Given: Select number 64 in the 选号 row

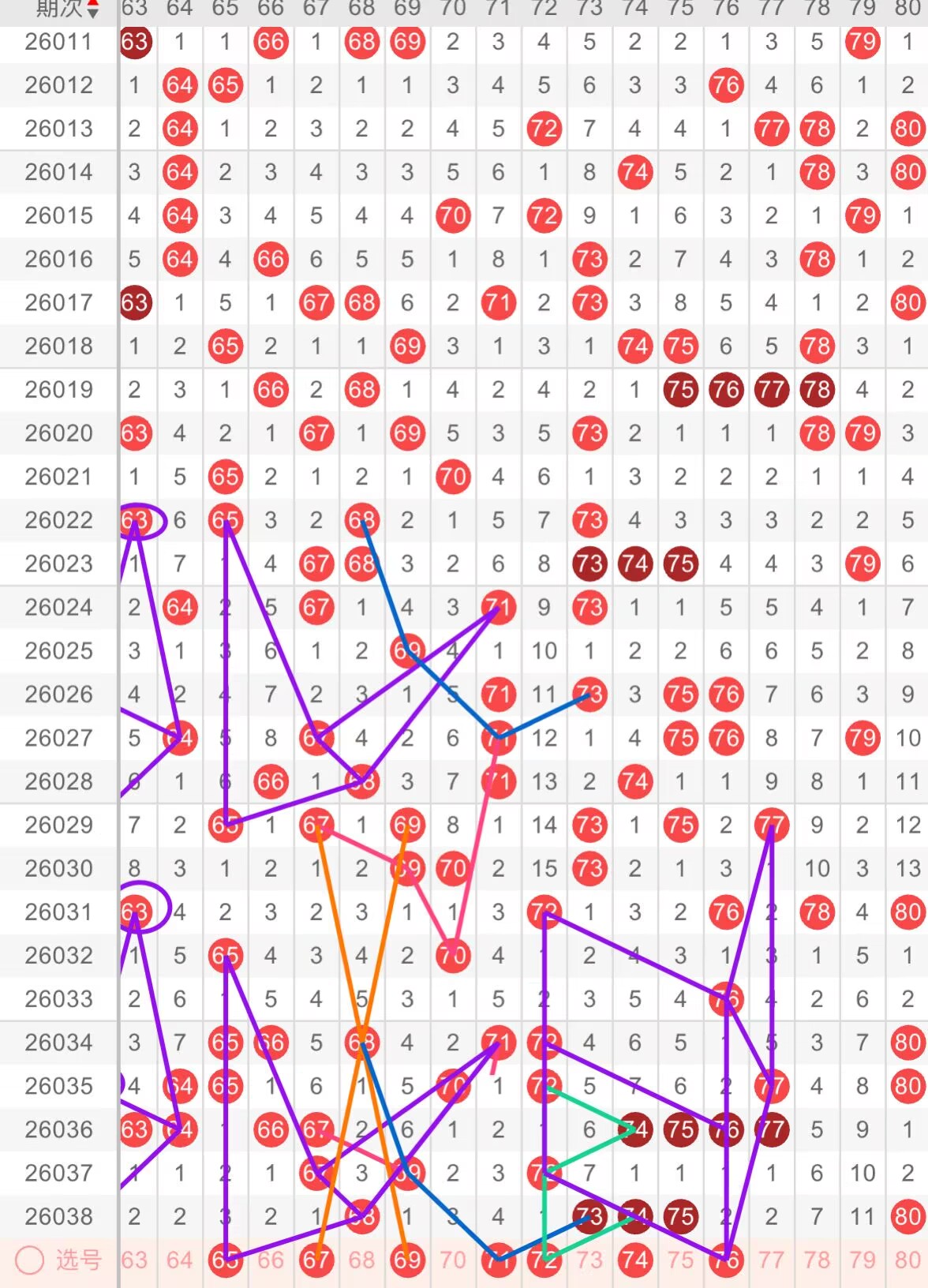Looking at the screenshot, I should point(180,1260).
